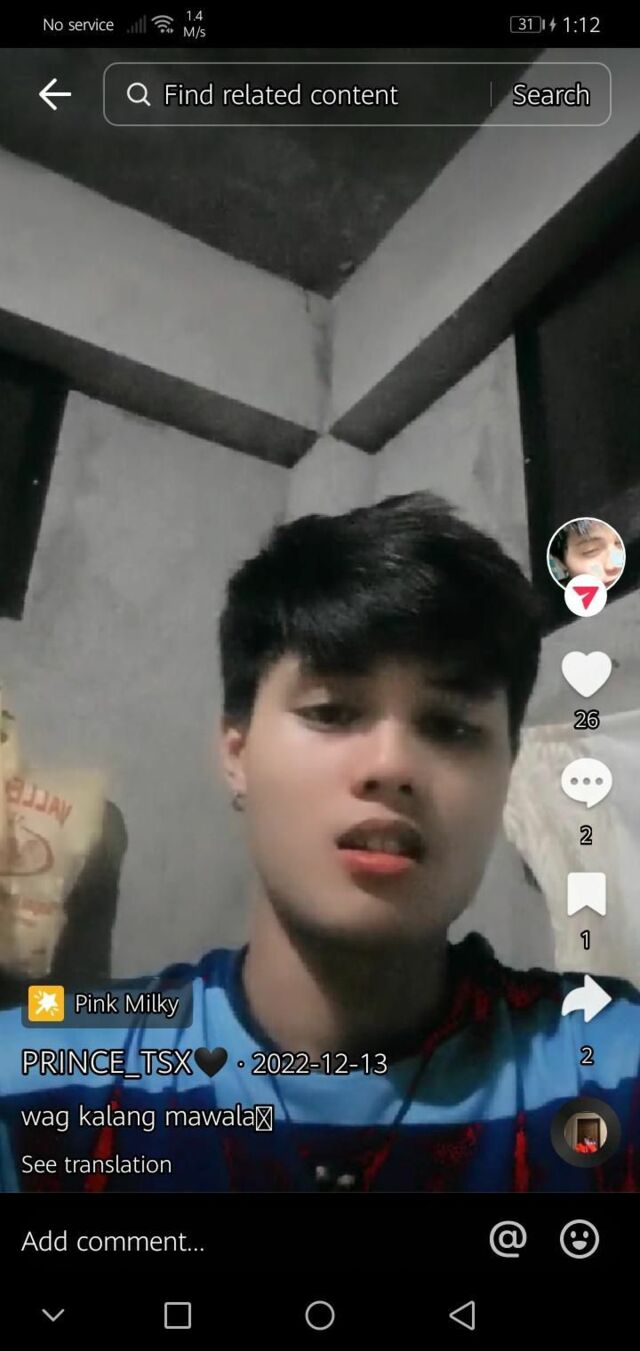Screen dimensions: 640x1351
Task: Like this video with the heart
Action: pyautogui.click(x=586, y=674)
